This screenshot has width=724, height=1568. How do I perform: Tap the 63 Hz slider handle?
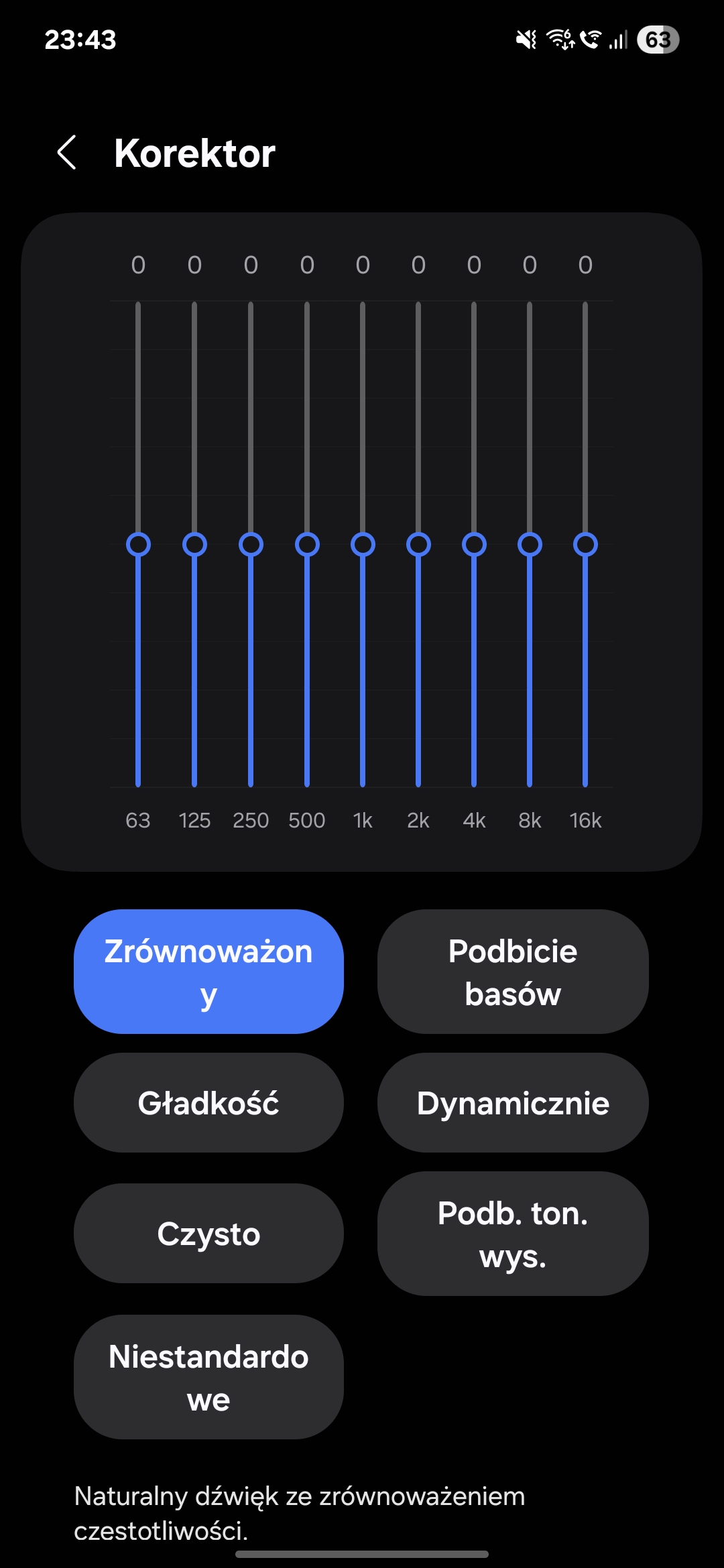[x=138, y=545]
